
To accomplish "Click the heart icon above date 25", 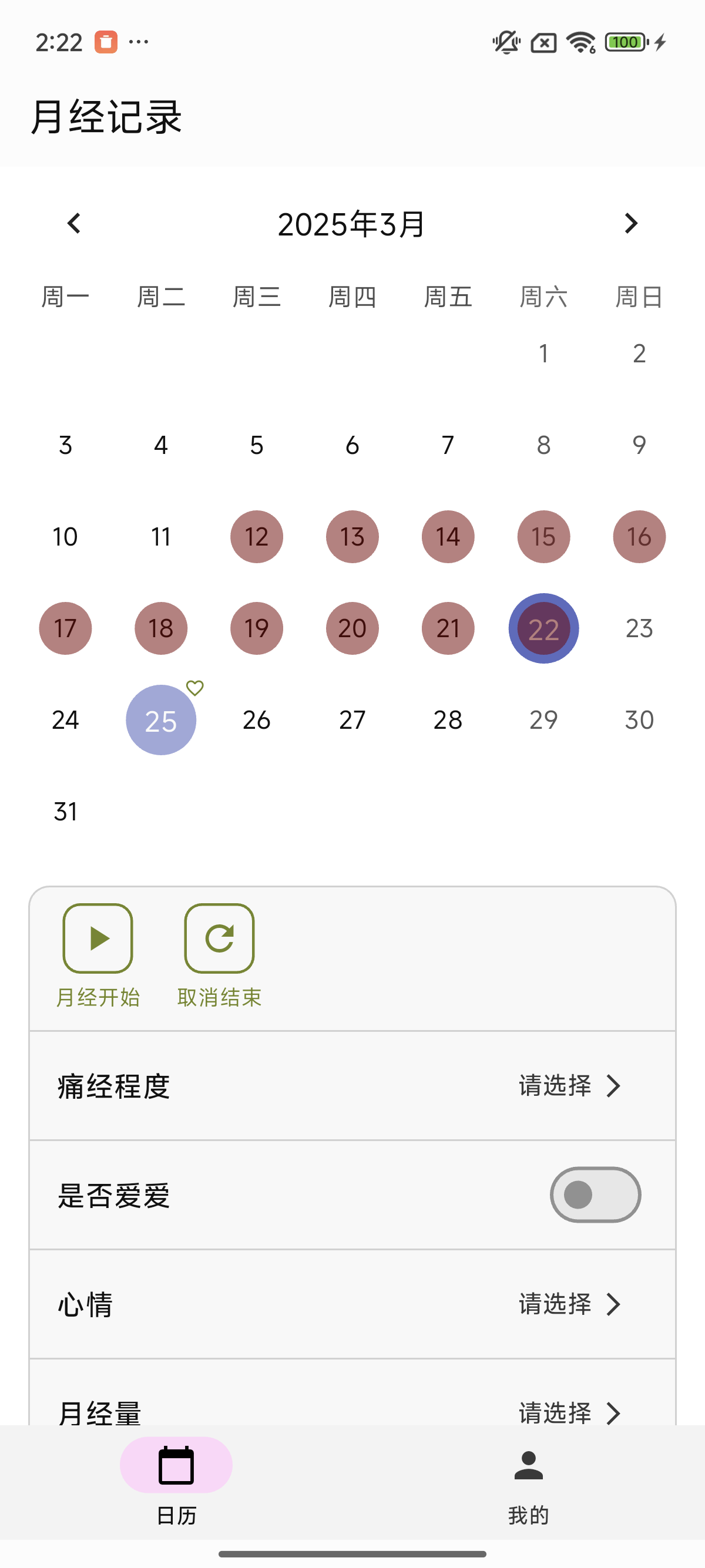I will click(x=196, y=688).
